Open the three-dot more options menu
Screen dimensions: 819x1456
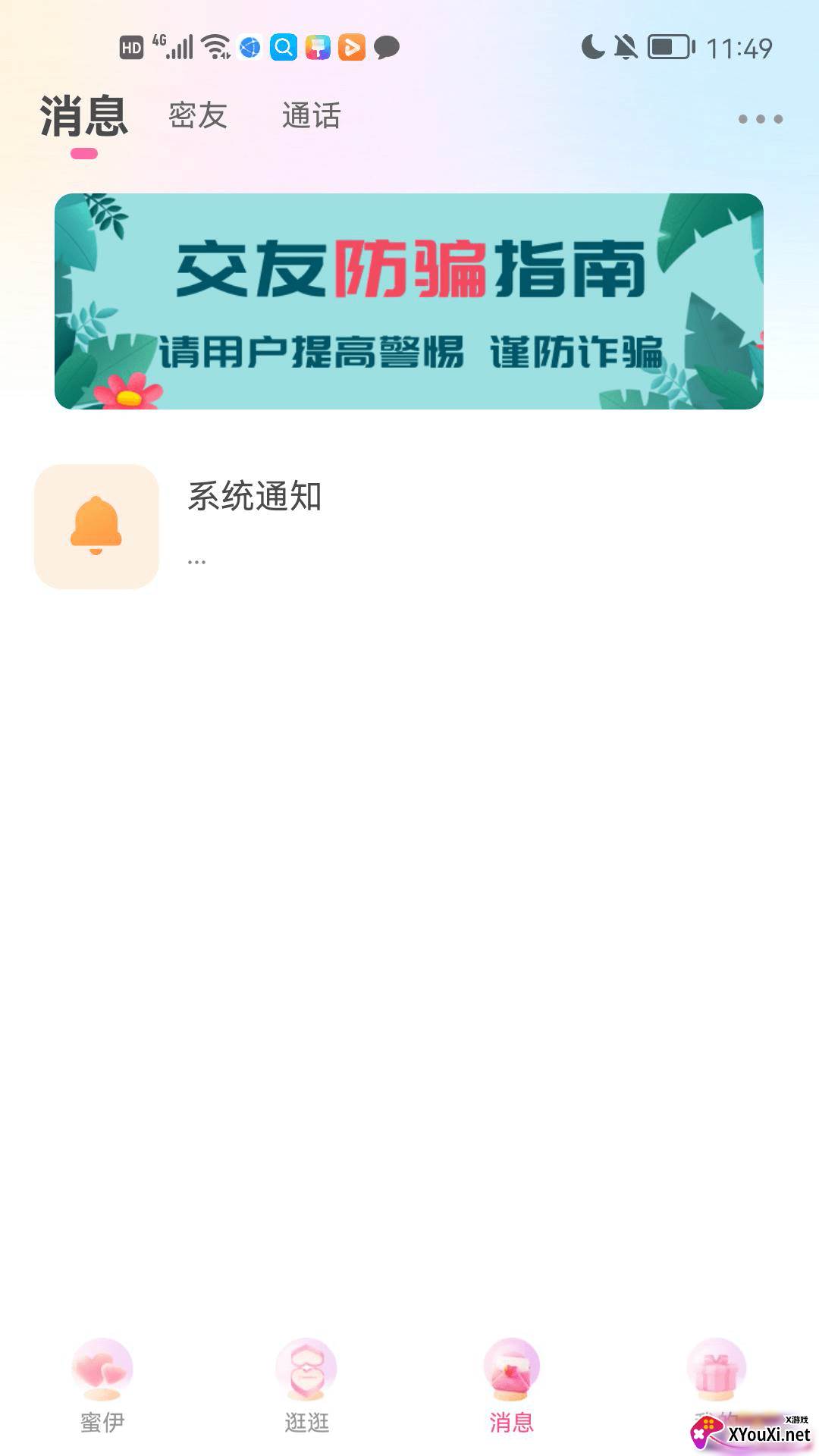[x=760, y=119]
